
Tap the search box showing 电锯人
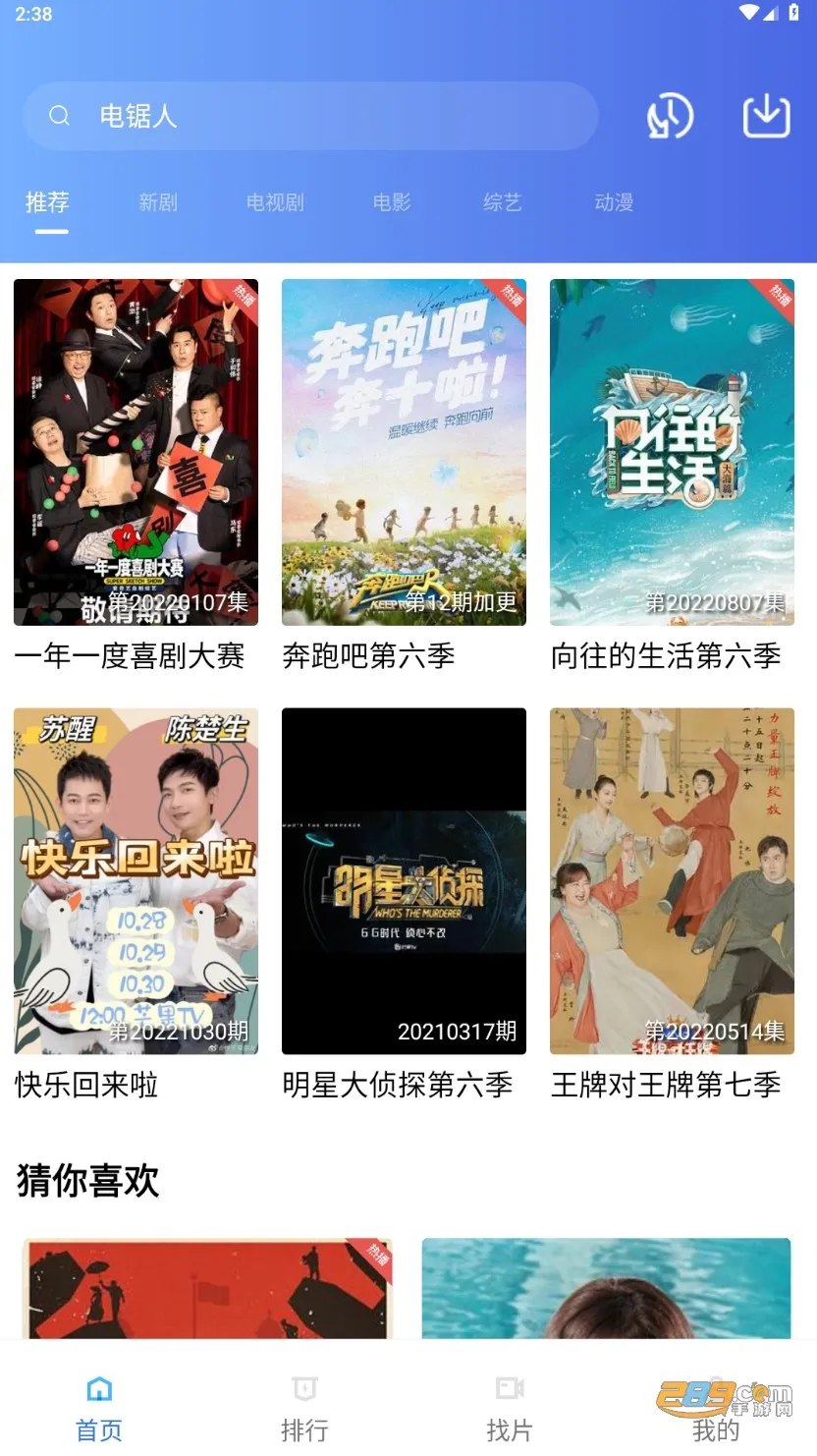click(x=309, y=116)
